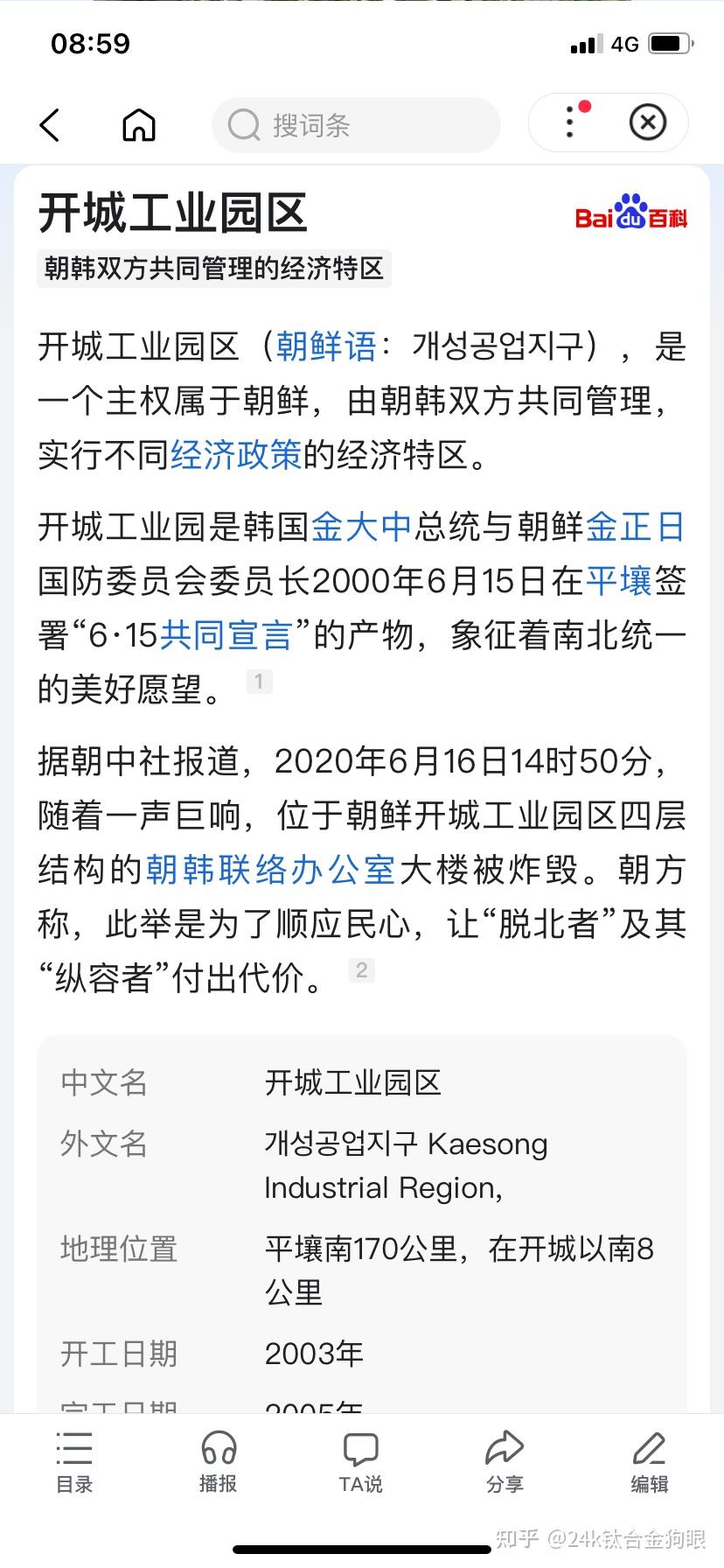Viewport: 724px width, 1568px height.
Task: View reference footnote 1
Action: tap(259, 681)
